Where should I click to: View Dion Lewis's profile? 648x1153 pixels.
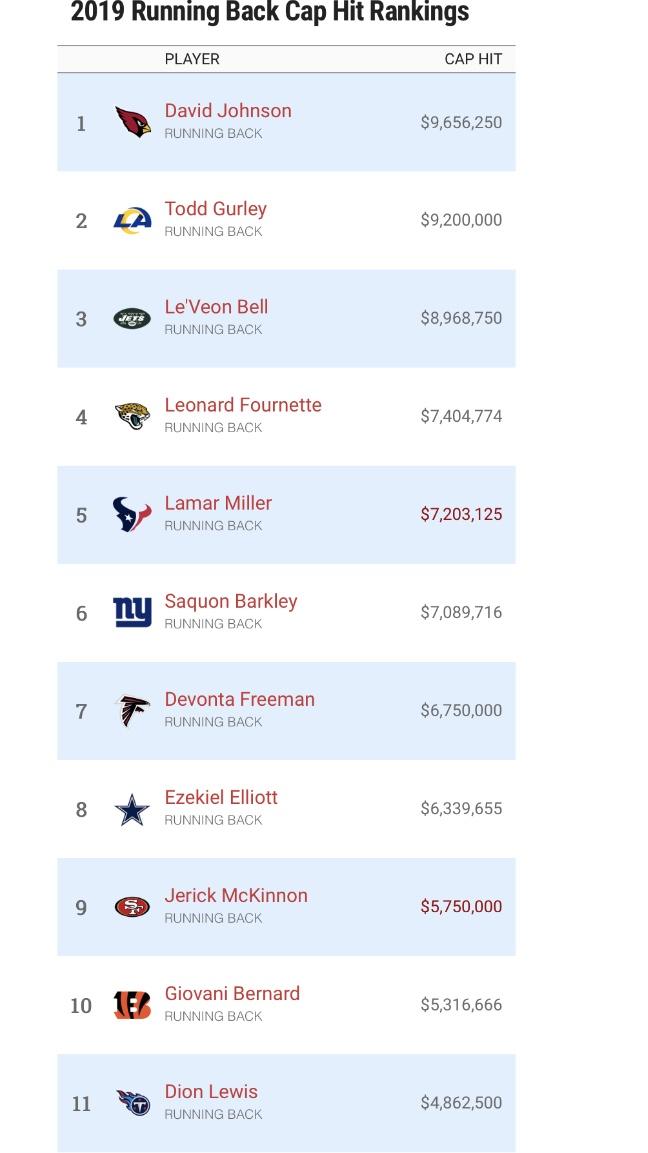[211, 1091]
